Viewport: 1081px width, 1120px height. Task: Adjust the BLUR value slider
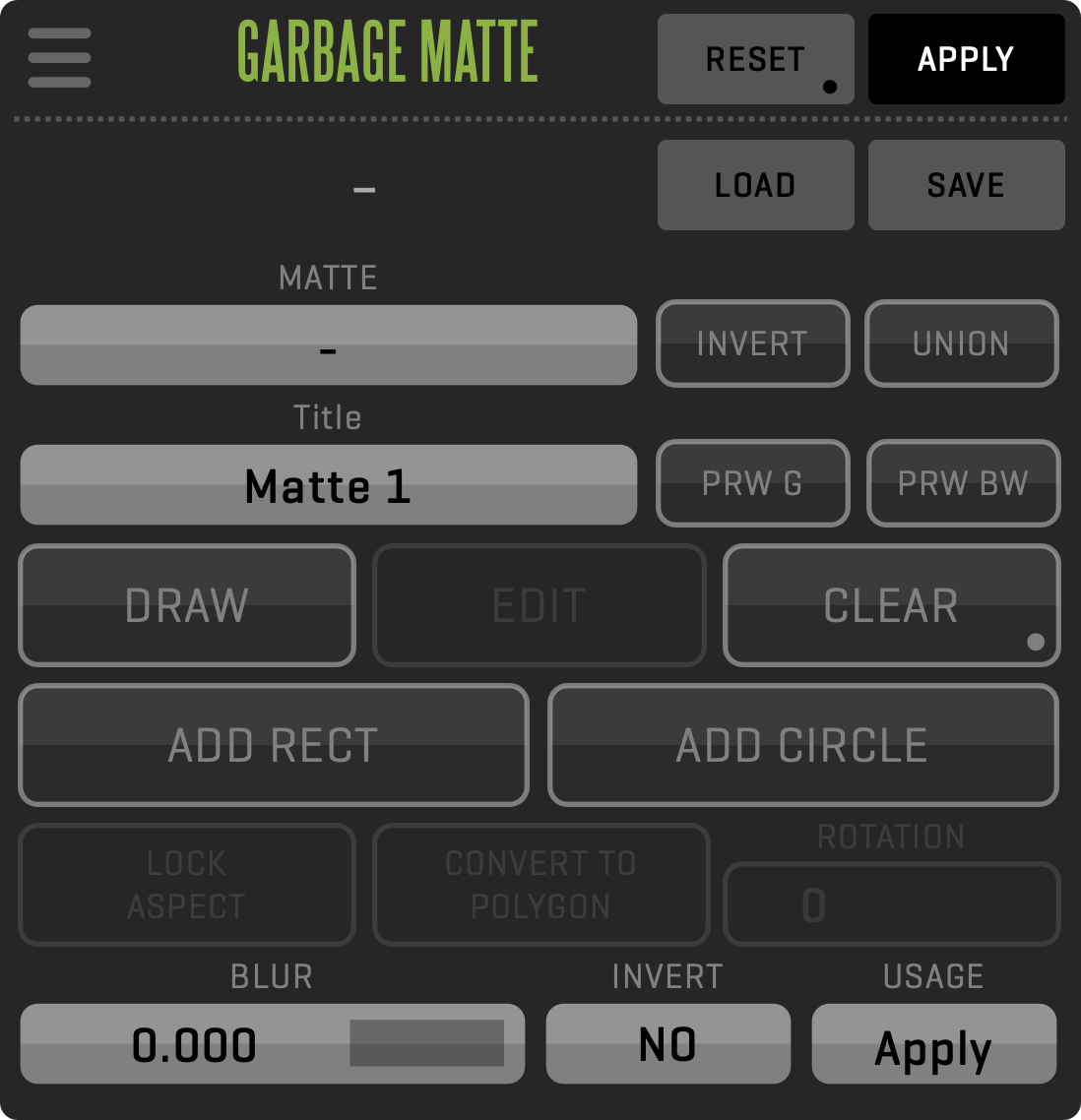272,1044
